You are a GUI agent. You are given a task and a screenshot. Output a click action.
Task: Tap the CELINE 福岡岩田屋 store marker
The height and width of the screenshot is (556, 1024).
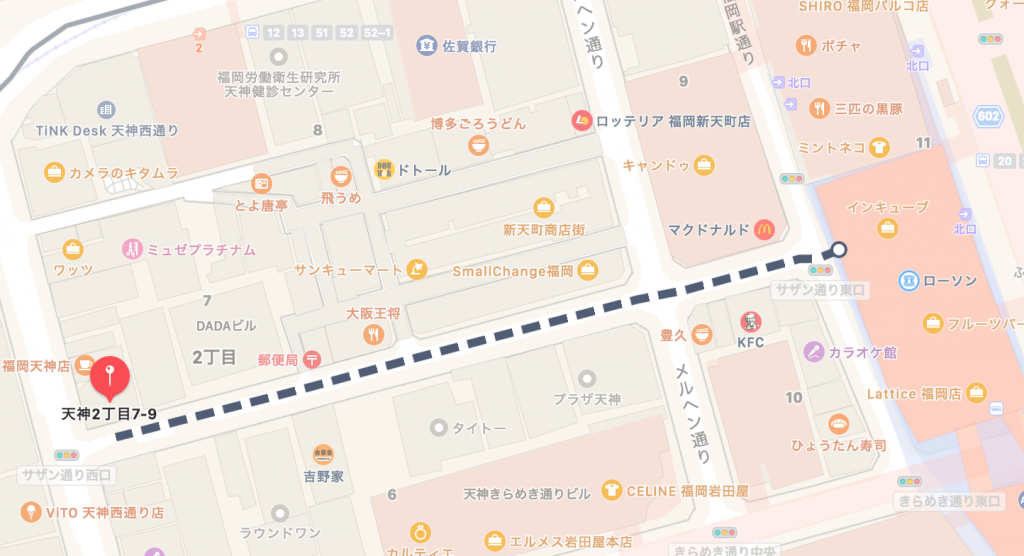coord(610,490)
